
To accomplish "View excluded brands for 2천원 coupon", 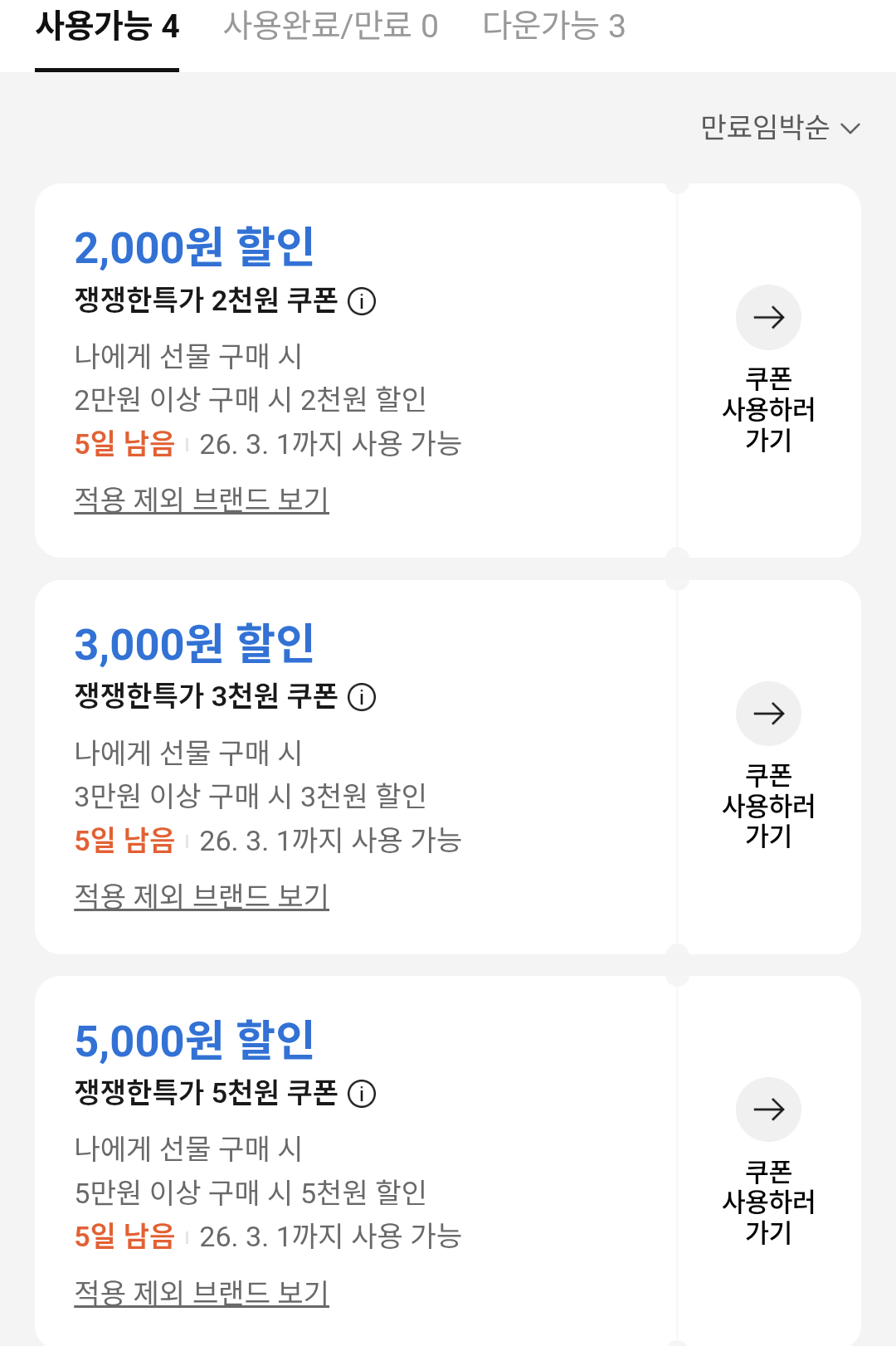I will coord(202,500).
